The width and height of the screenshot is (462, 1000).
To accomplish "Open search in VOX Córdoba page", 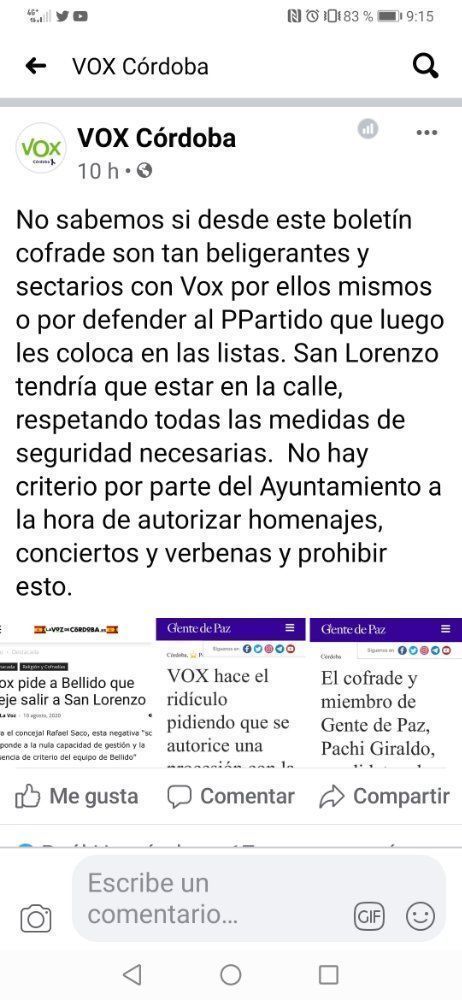I will click(x=425, y=66).
